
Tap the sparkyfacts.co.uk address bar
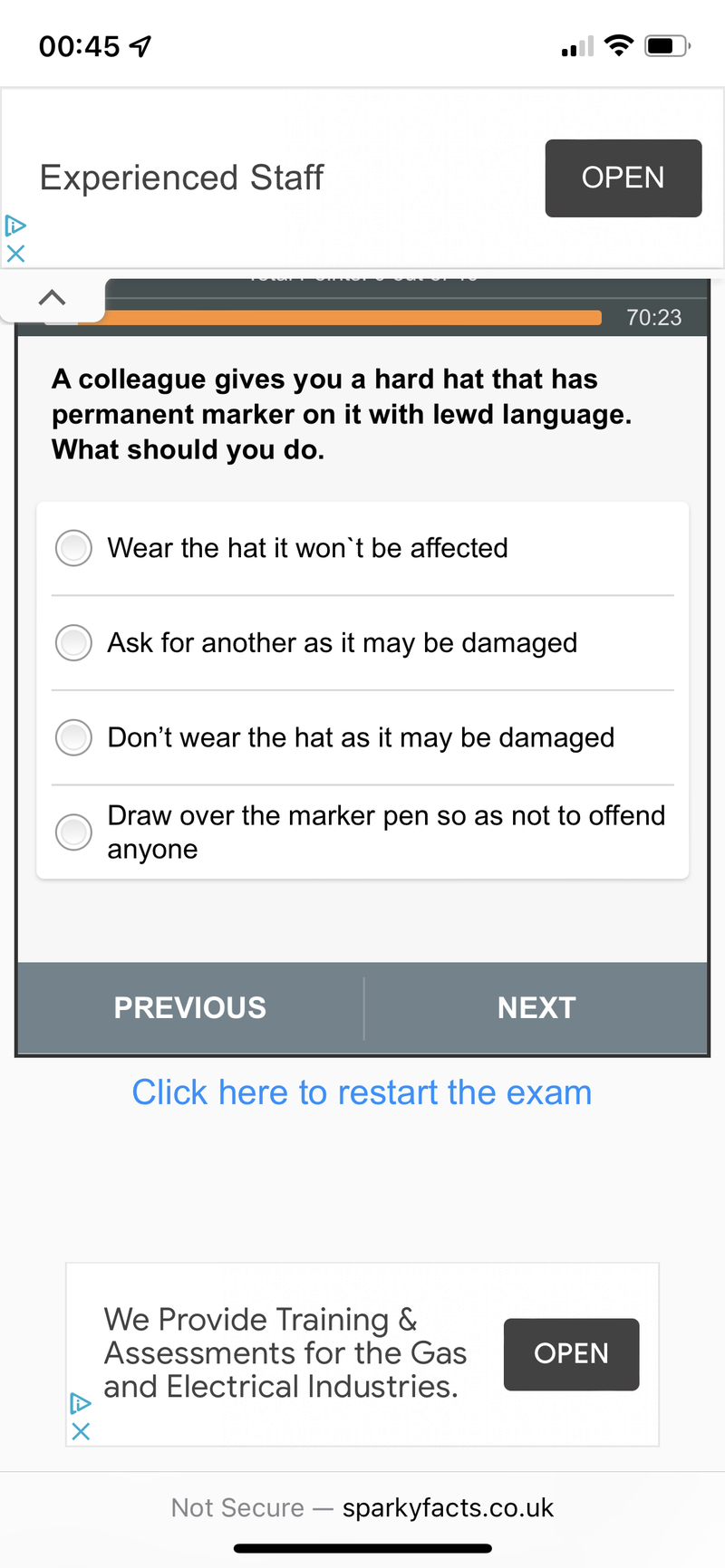362,1507
